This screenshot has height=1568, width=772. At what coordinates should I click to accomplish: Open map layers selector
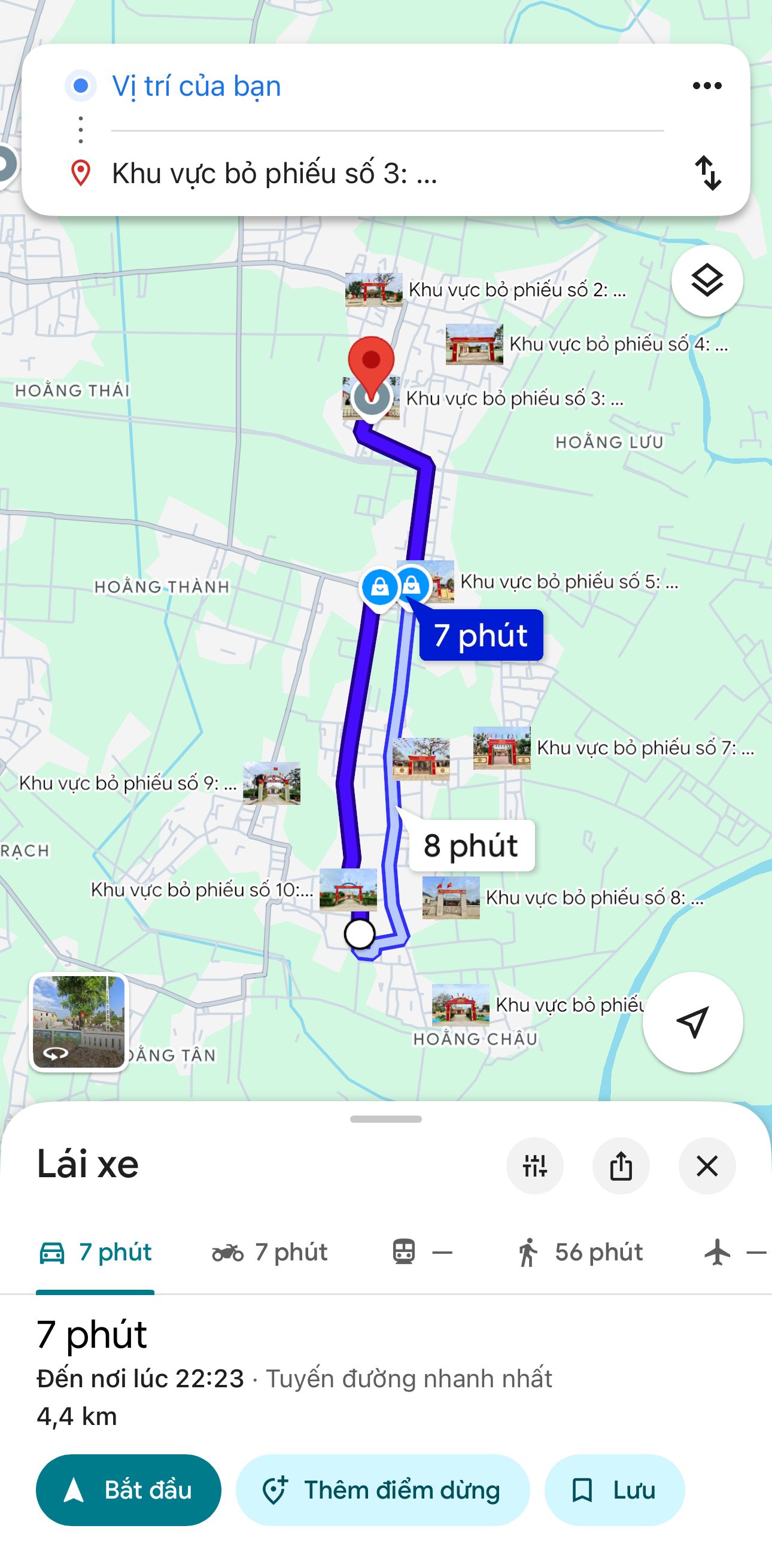point(706,281)
